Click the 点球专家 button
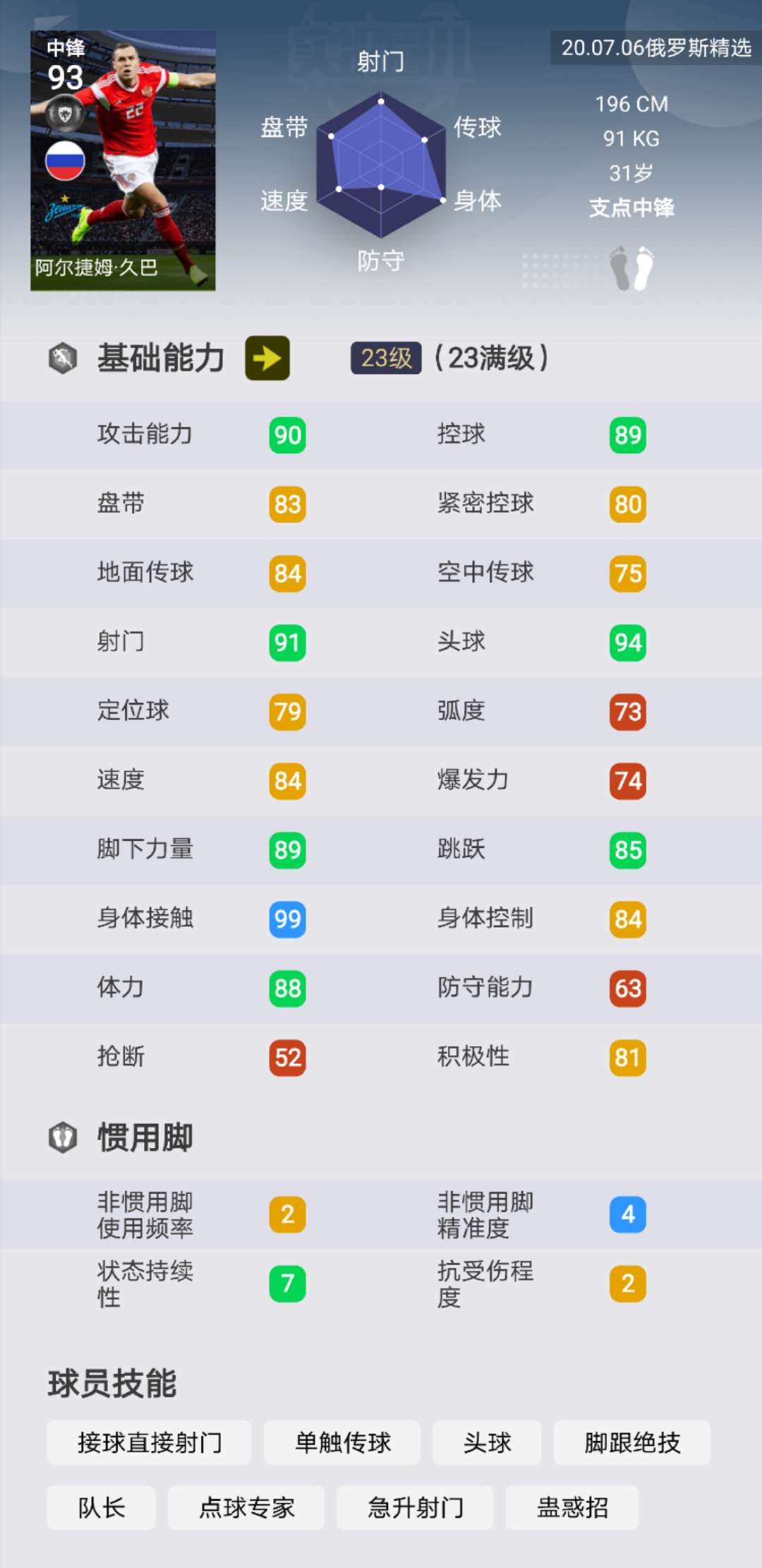 tap(245, 1507)
